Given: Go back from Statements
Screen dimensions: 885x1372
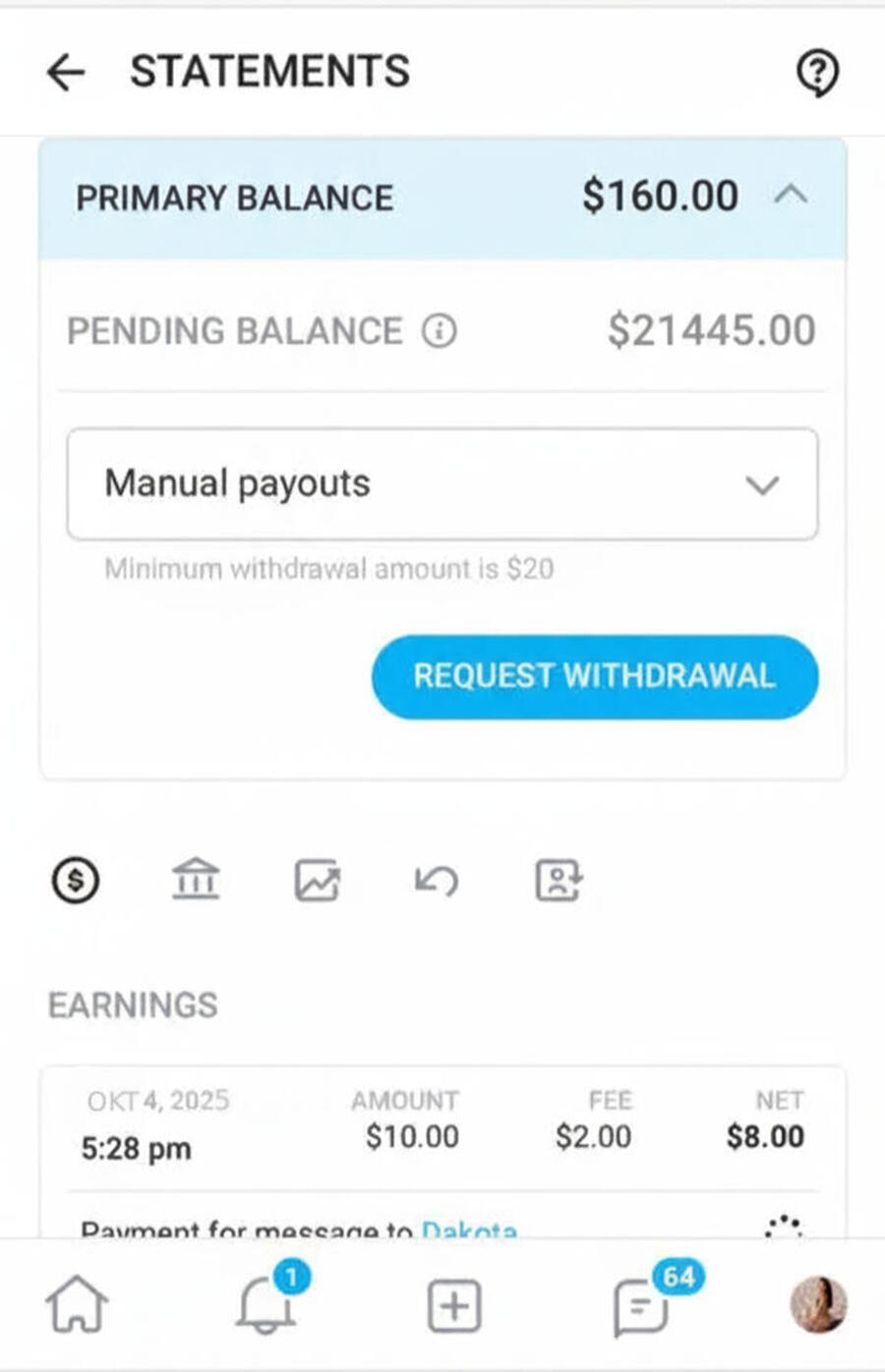Looking at the screenshot, I should [x=66, y=72].
